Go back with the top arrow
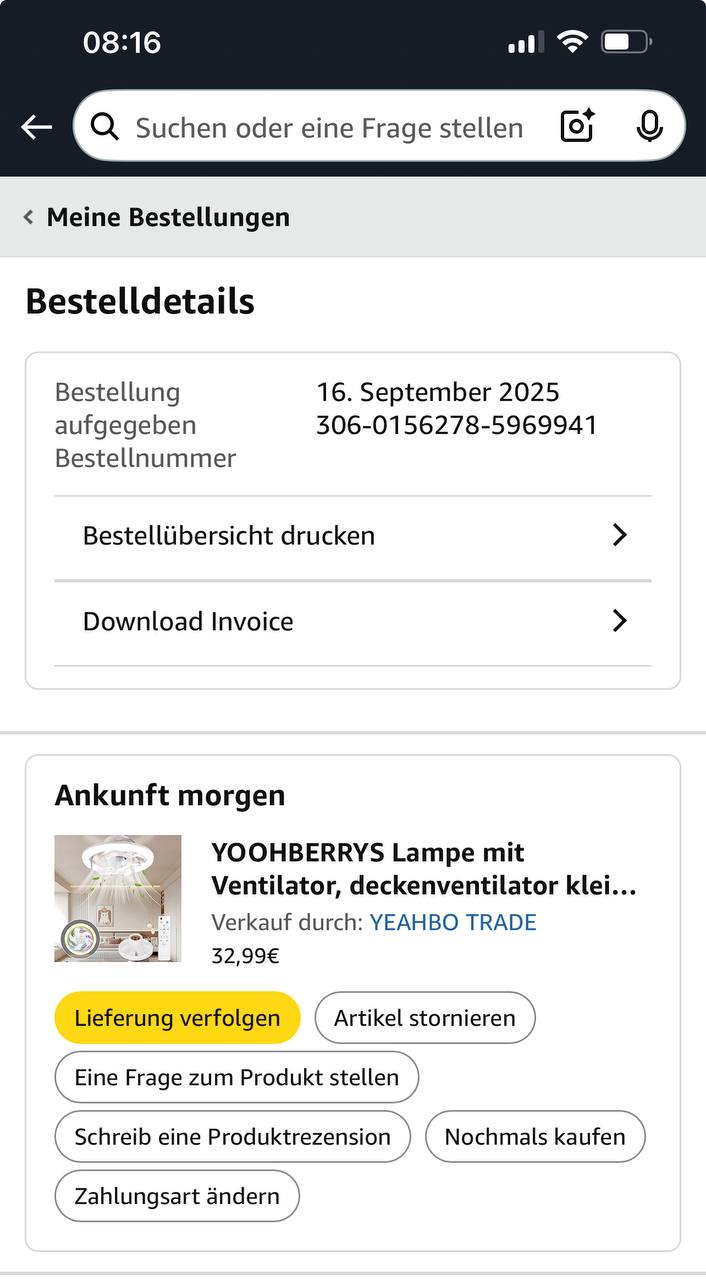 pos(36,127)
